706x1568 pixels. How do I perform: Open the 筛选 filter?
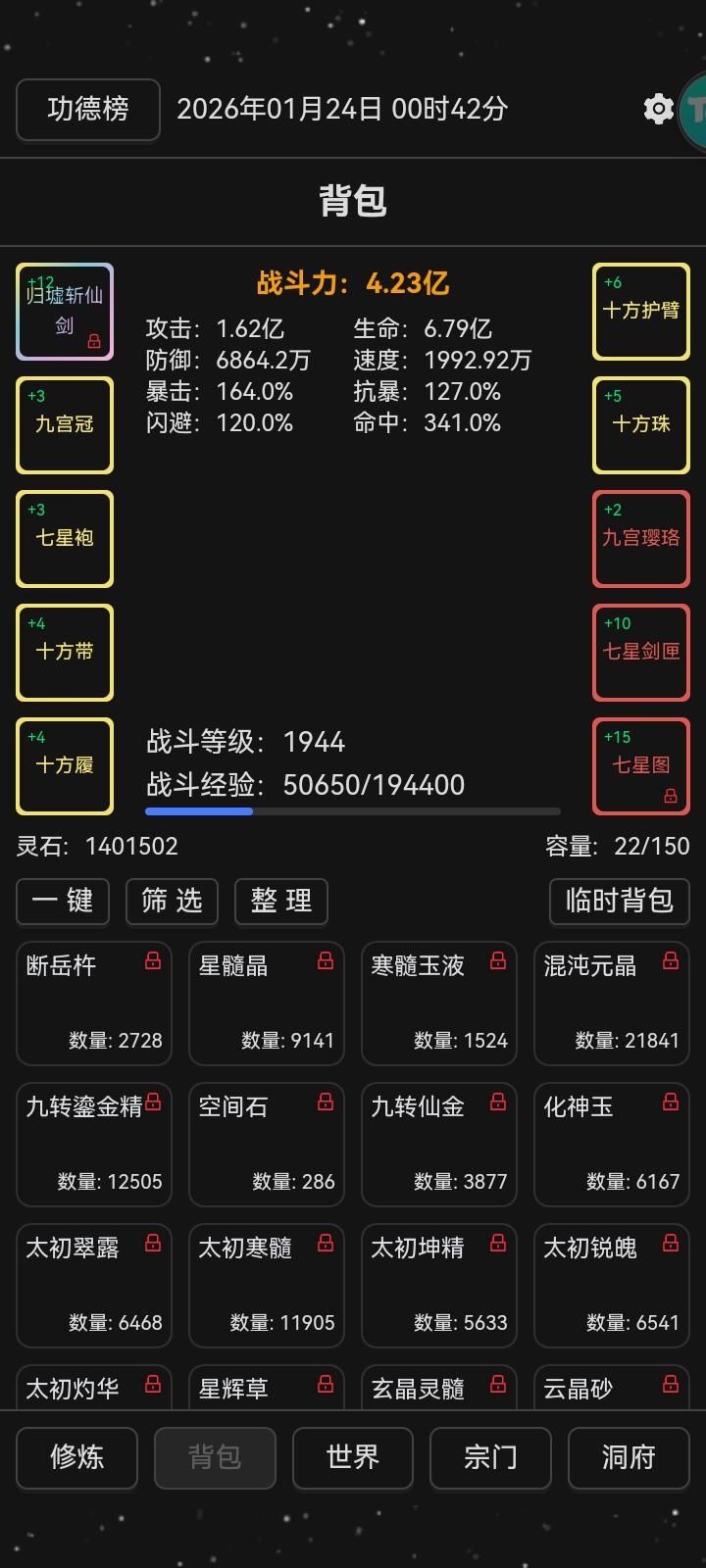172,901
